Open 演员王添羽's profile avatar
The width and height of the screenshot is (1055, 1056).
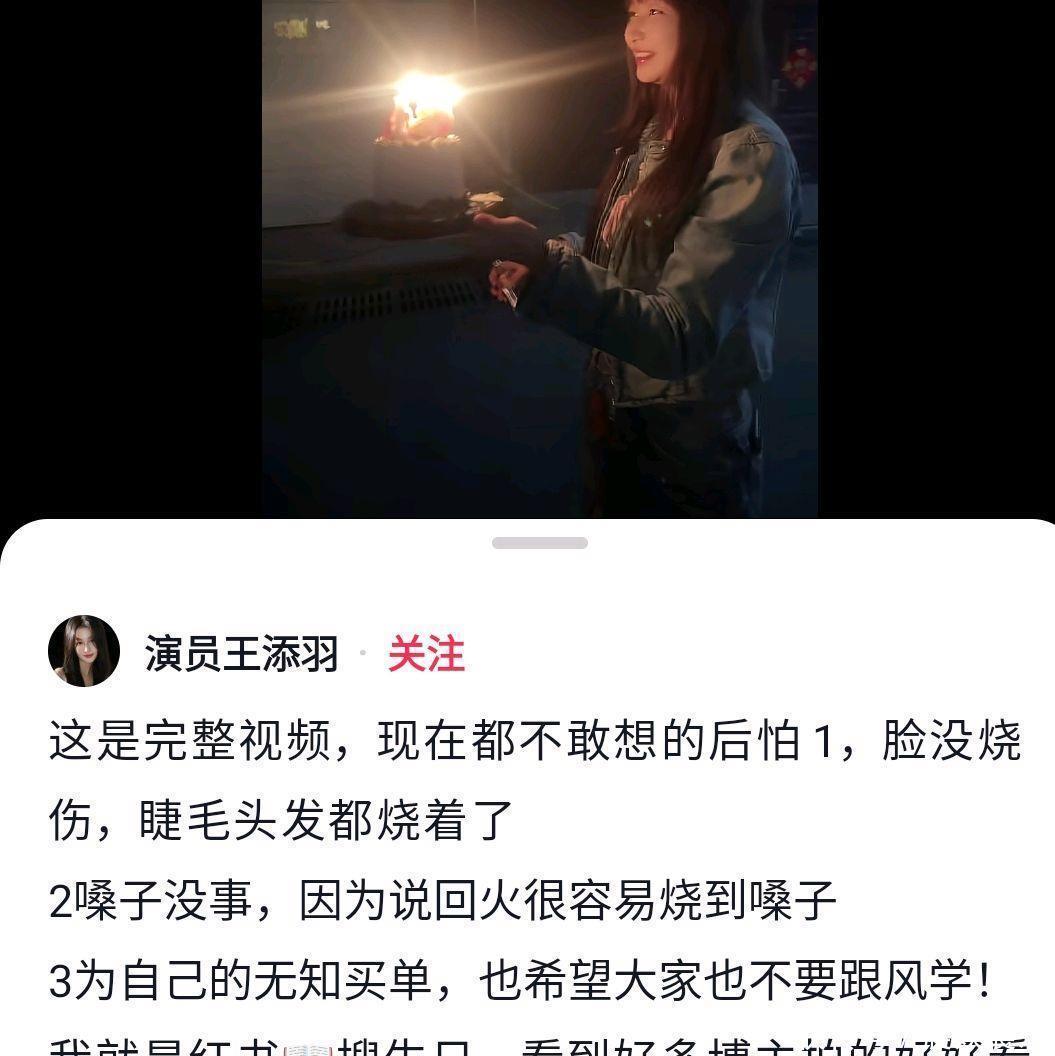(84, 651)
